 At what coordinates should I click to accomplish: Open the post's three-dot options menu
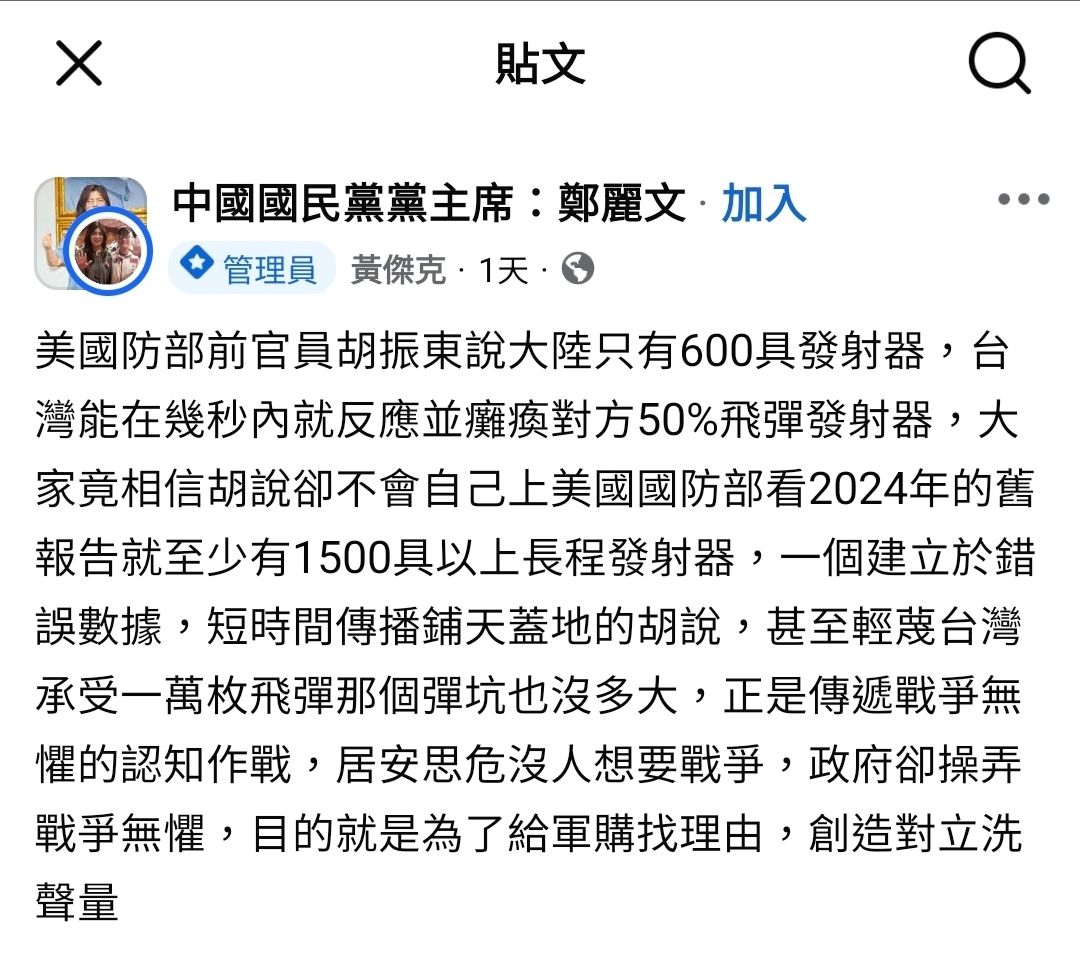pyautogui.click(x=1024, y=200)
